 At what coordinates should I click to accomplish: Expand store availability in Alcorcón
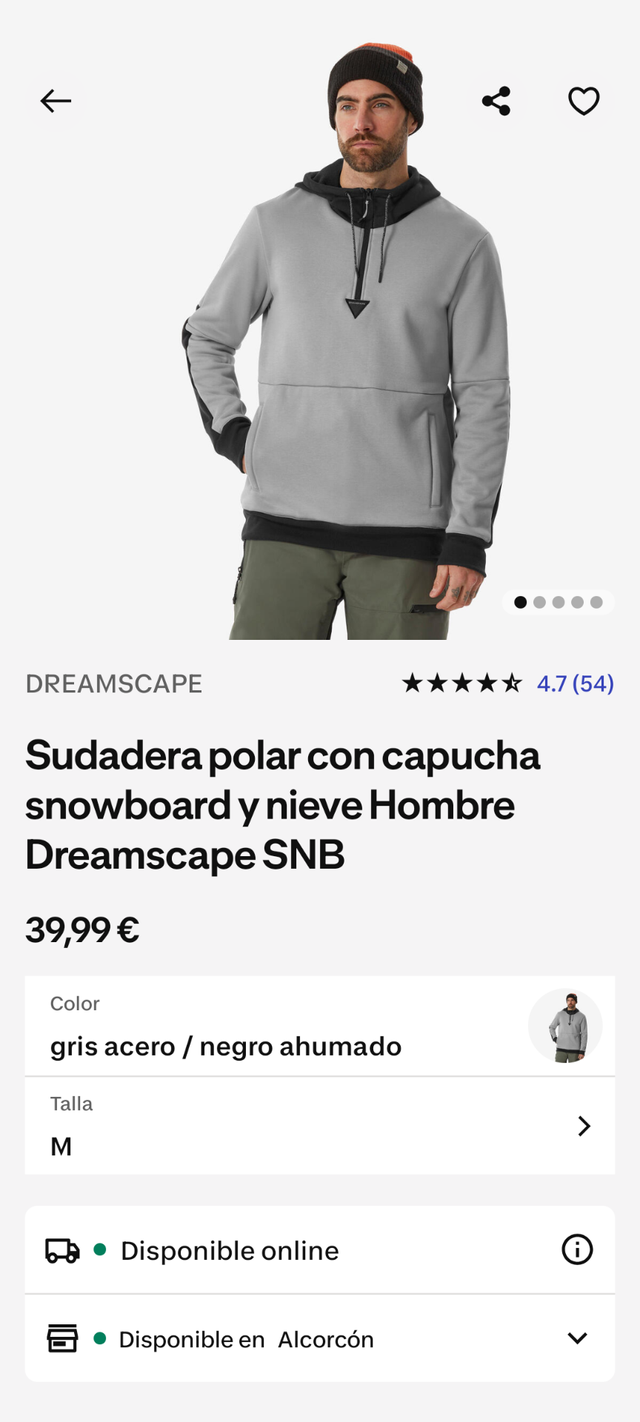coord(577,1338)
